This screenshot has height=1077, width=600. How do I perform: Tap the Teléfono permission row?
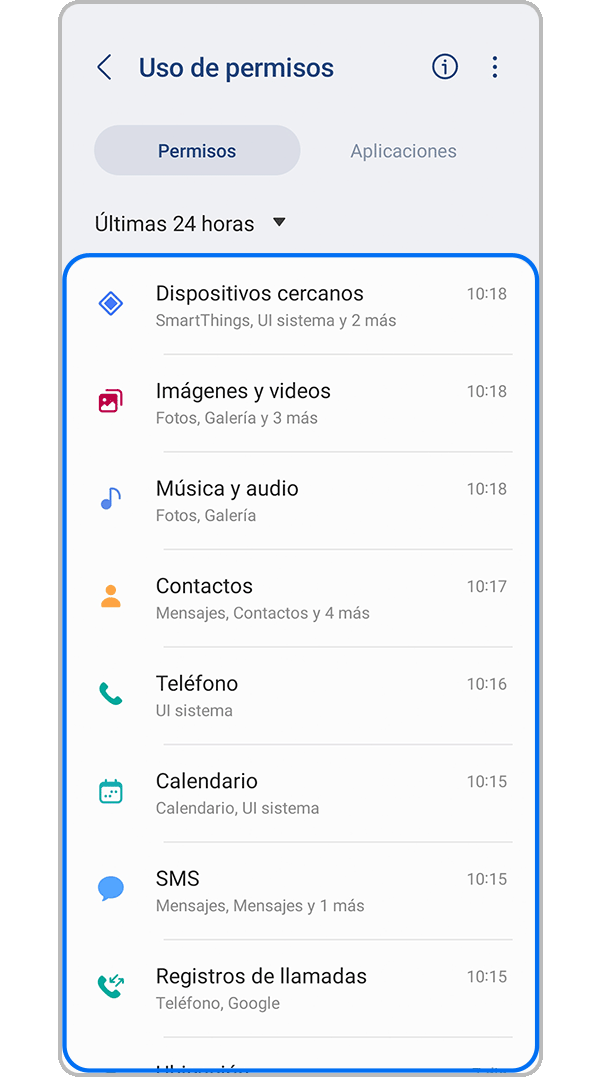(300, 695)
